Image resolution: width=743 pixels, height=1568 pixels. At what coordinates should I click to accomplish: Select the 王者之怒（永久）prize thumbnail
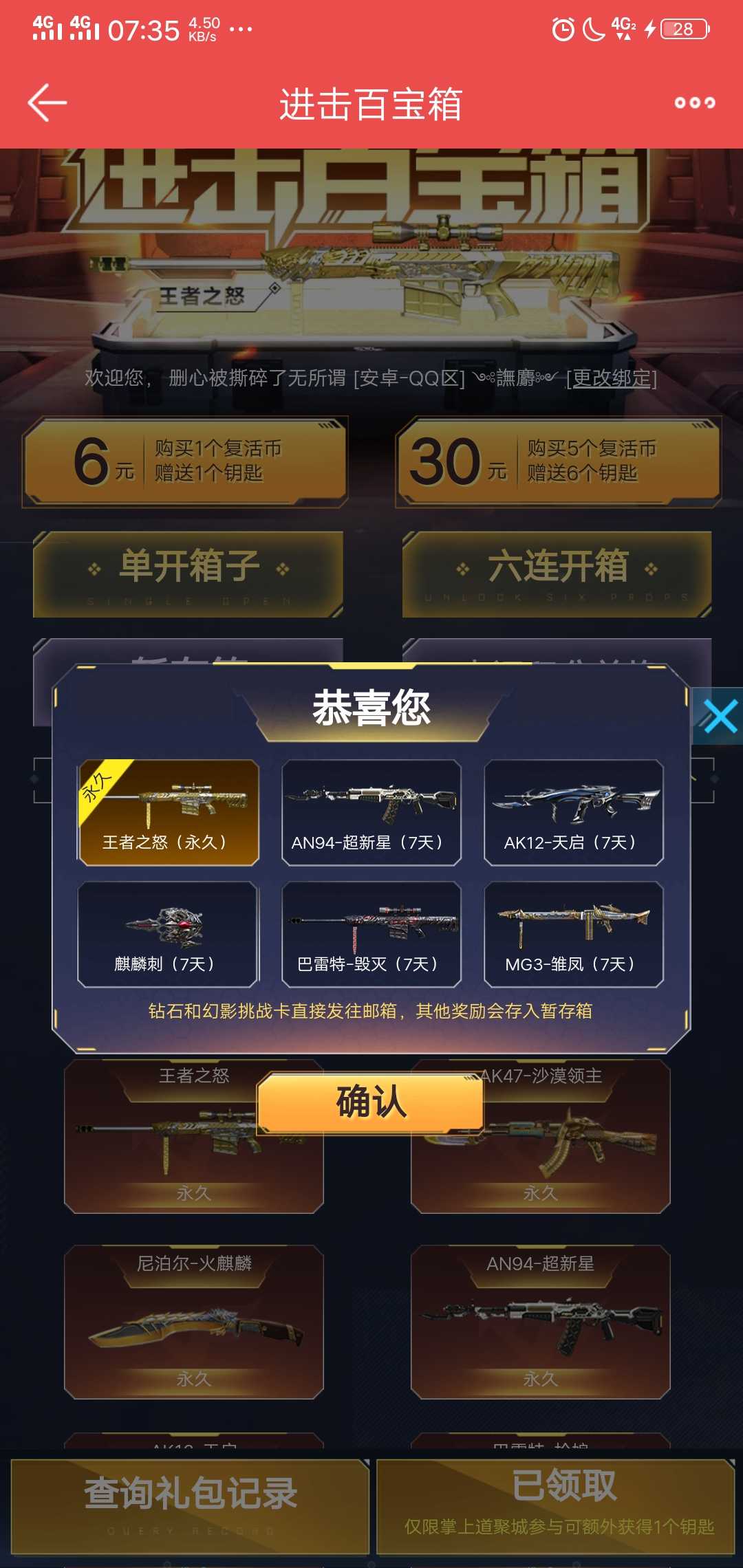(169, 812)
